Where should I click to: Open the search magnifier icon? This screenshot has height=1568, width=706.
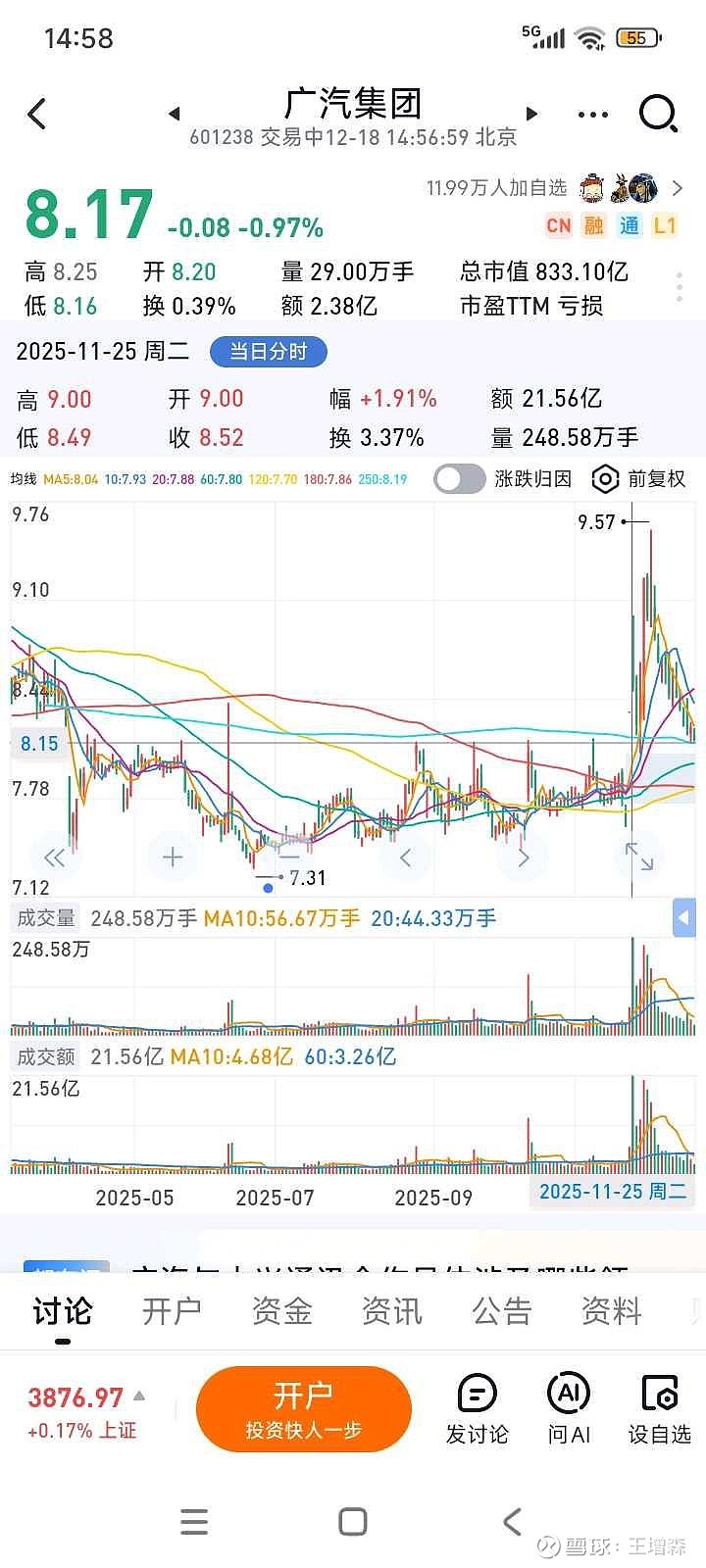[656, 114]
